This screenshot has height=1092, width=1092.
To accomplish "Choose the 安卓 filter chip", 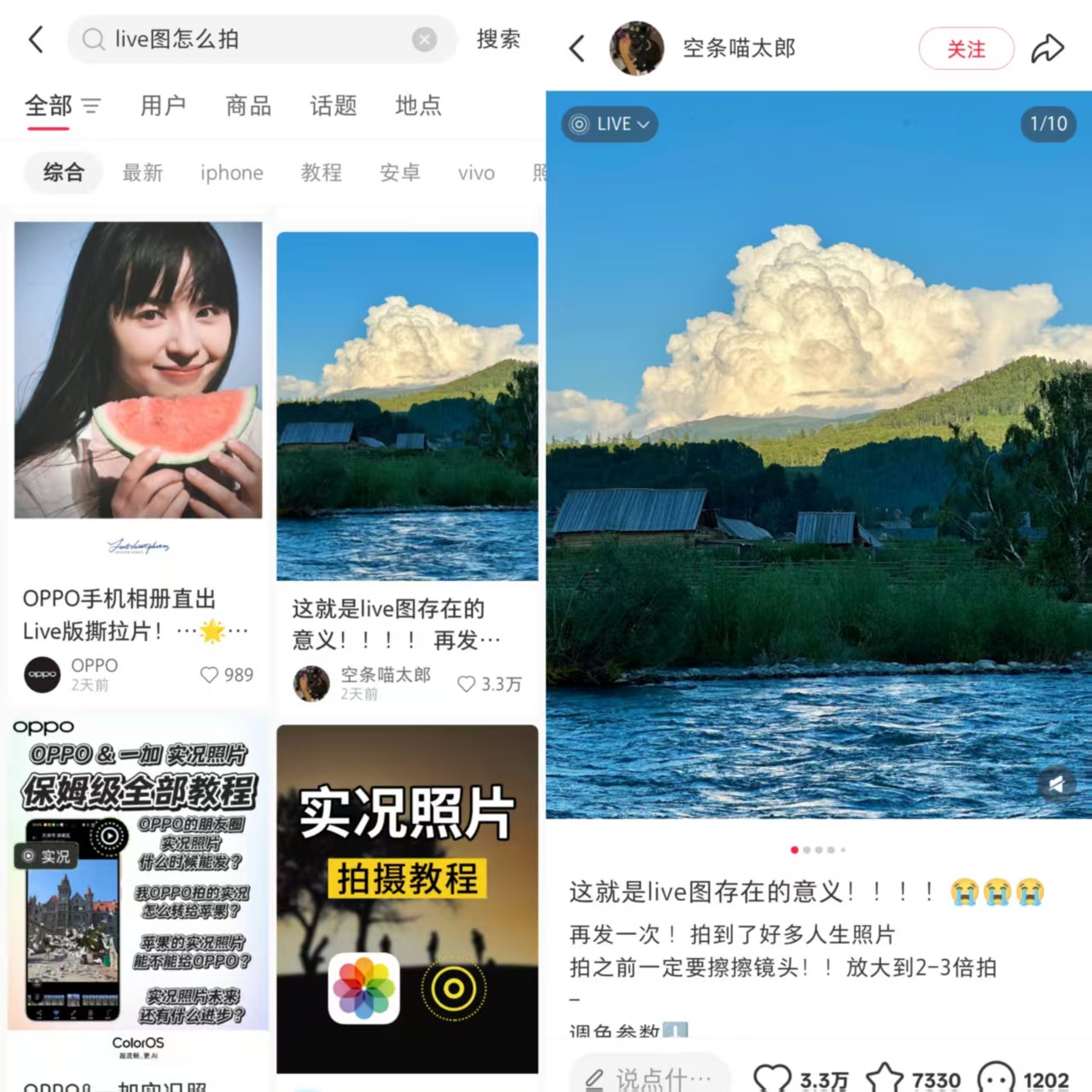I will pyautogui.click(x=399, y=172).
